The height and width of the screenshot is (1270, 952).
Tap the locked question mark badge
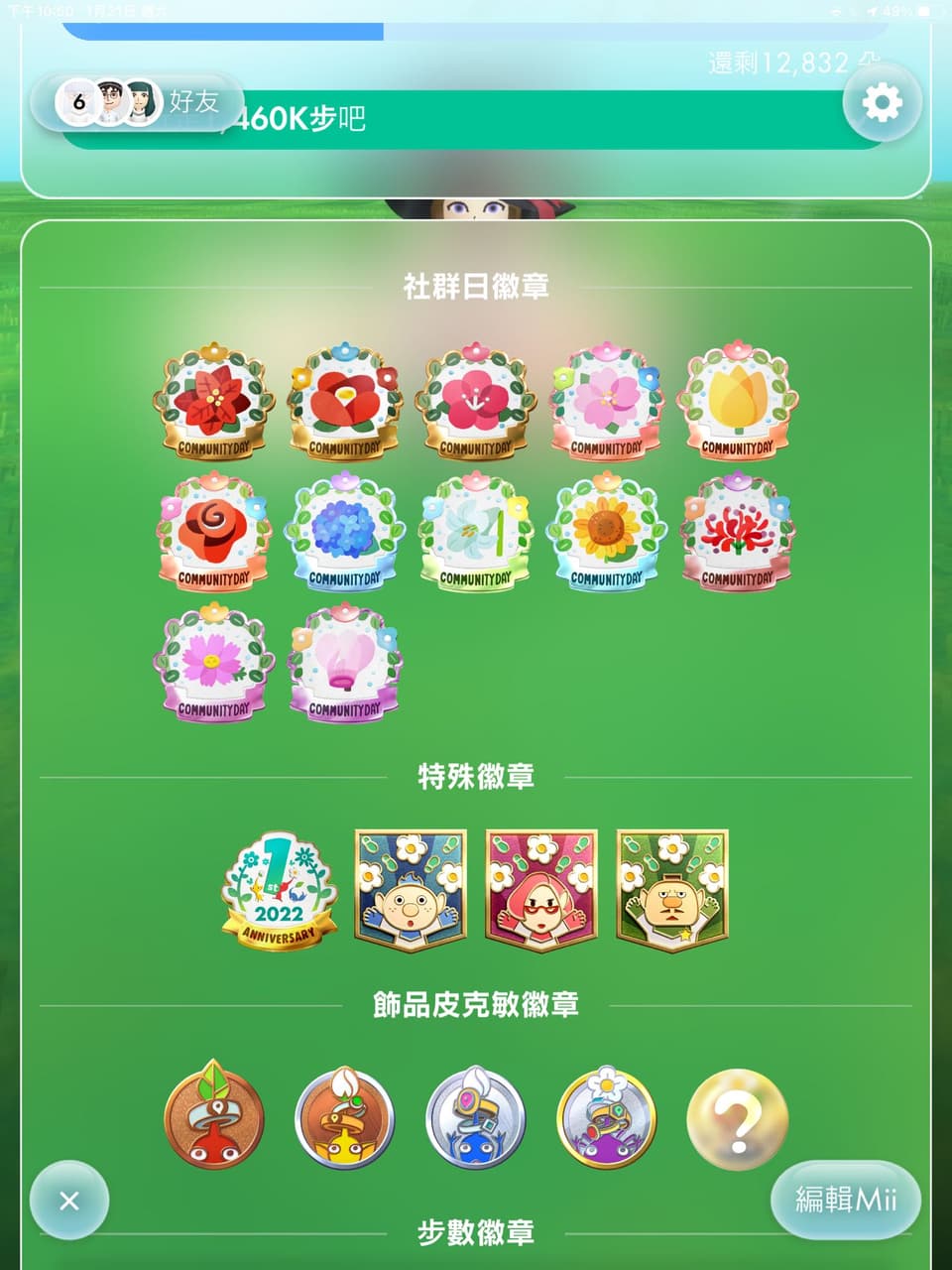[737, 1119]
